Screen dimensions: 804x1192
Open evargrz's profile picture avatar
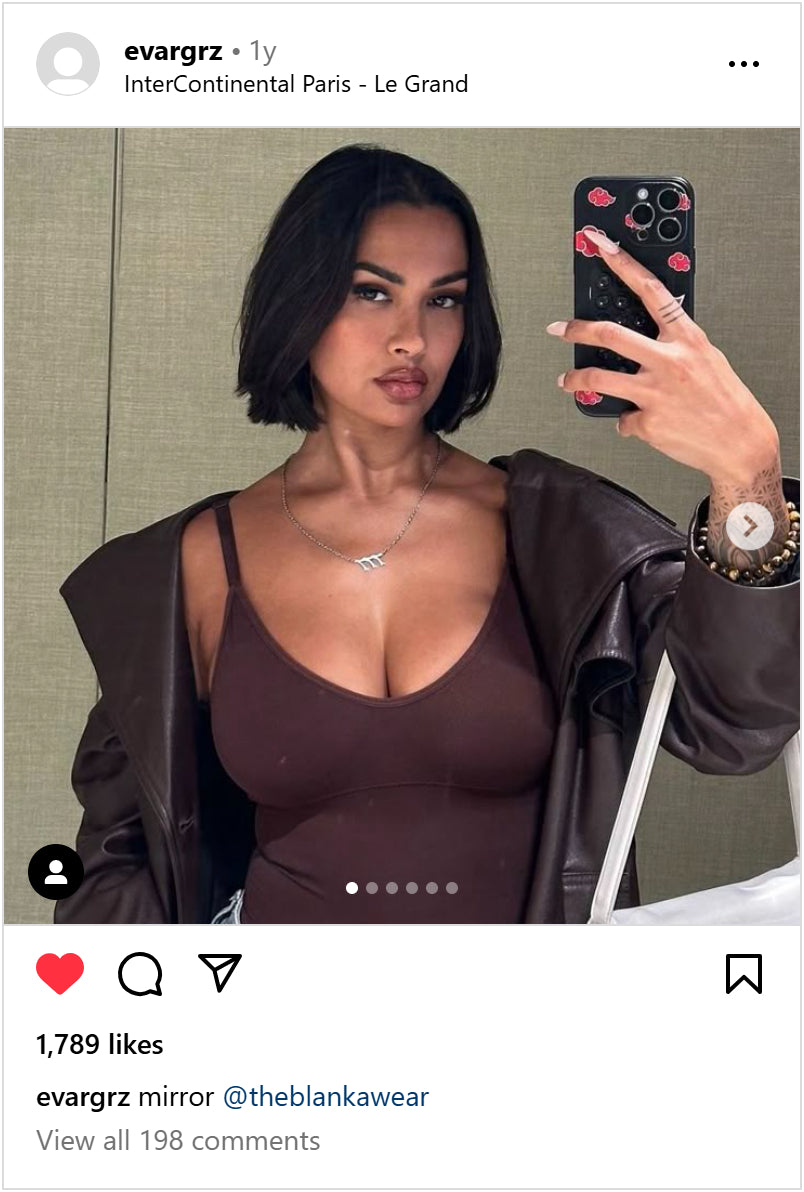point(68,64)
